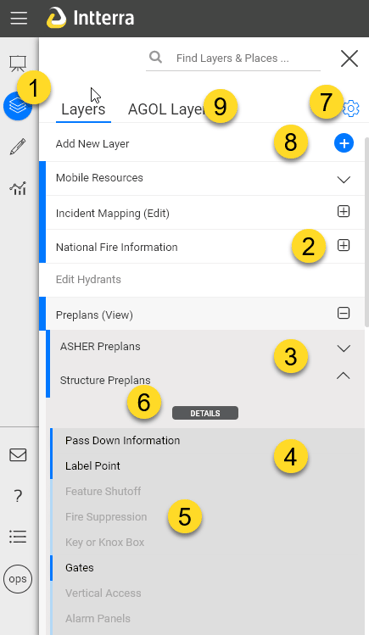369x635 pixels.
Task: Tap the DETAILS button
Action: 205,413
